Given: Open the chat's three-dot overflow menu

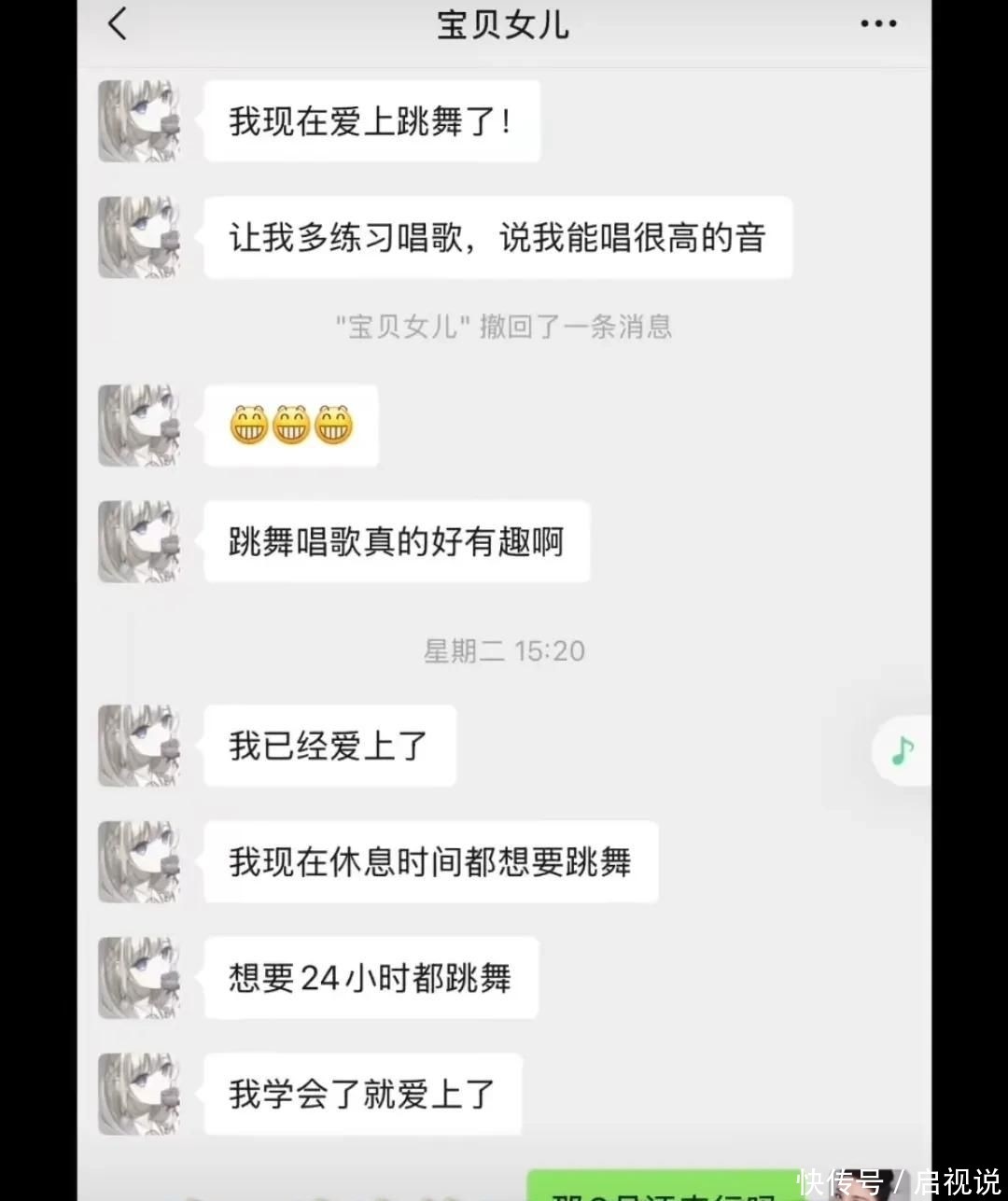Looking at the screenshot, I should tap(877, 24).
